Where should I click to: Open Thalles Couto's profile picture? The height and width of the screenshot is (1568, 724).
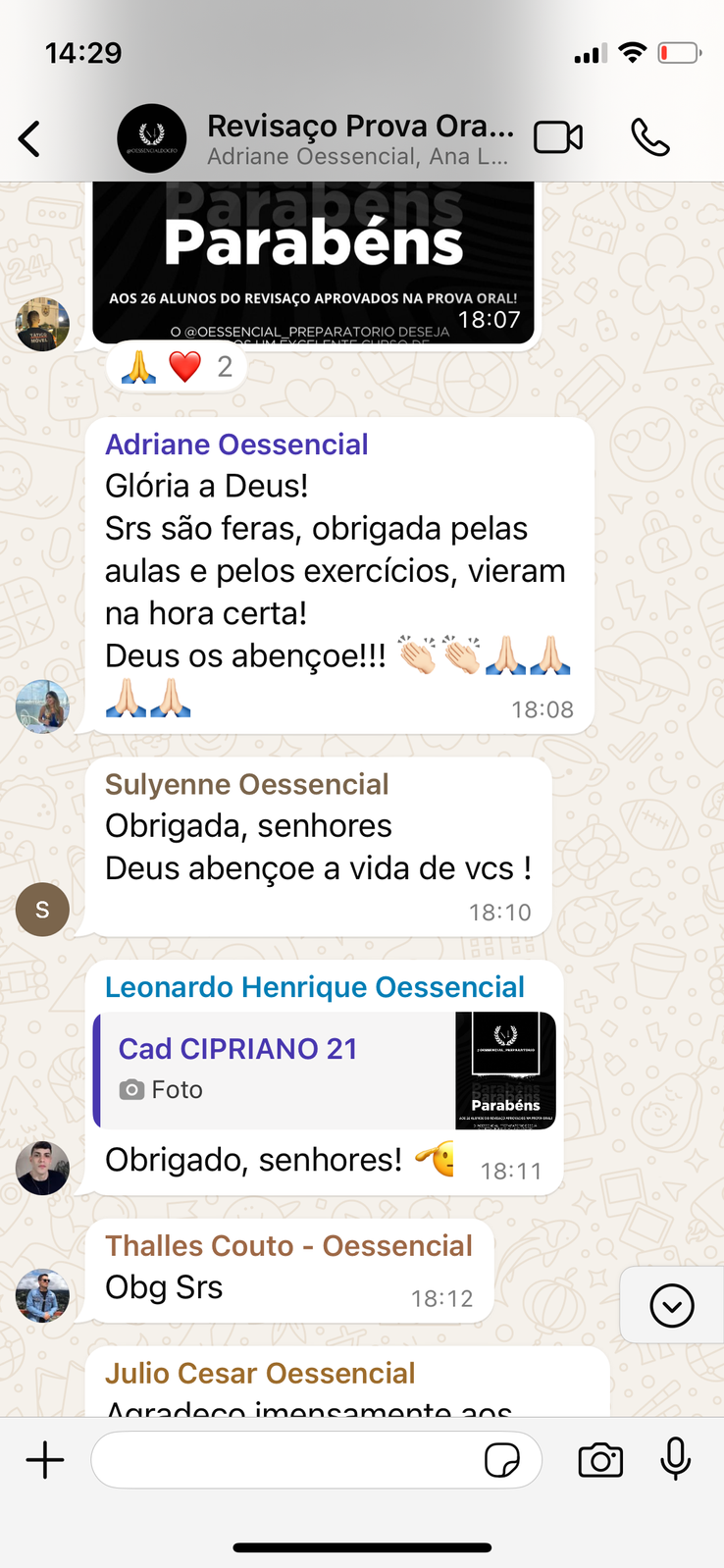(x=42, y=1296)
